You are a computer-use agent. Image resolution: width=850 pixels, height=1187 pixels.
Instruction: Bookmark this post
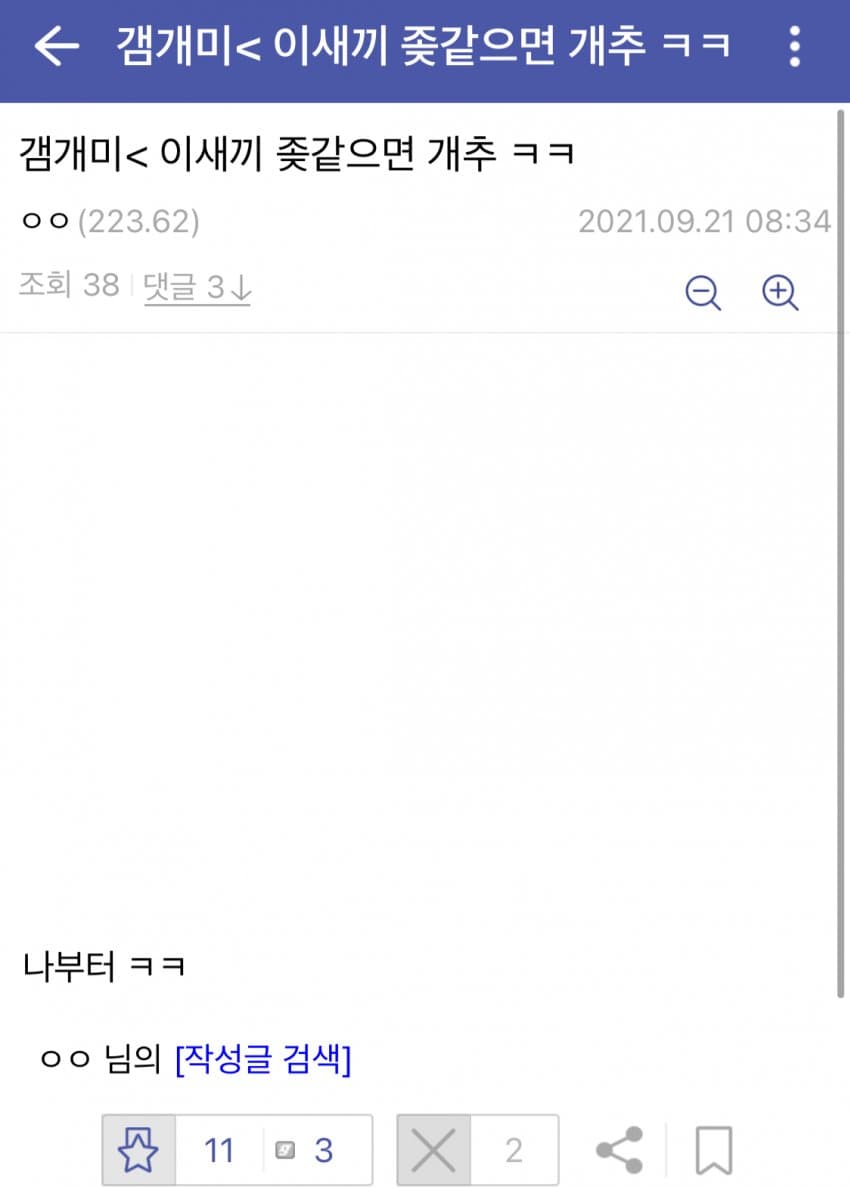(x=714, y=1150)
